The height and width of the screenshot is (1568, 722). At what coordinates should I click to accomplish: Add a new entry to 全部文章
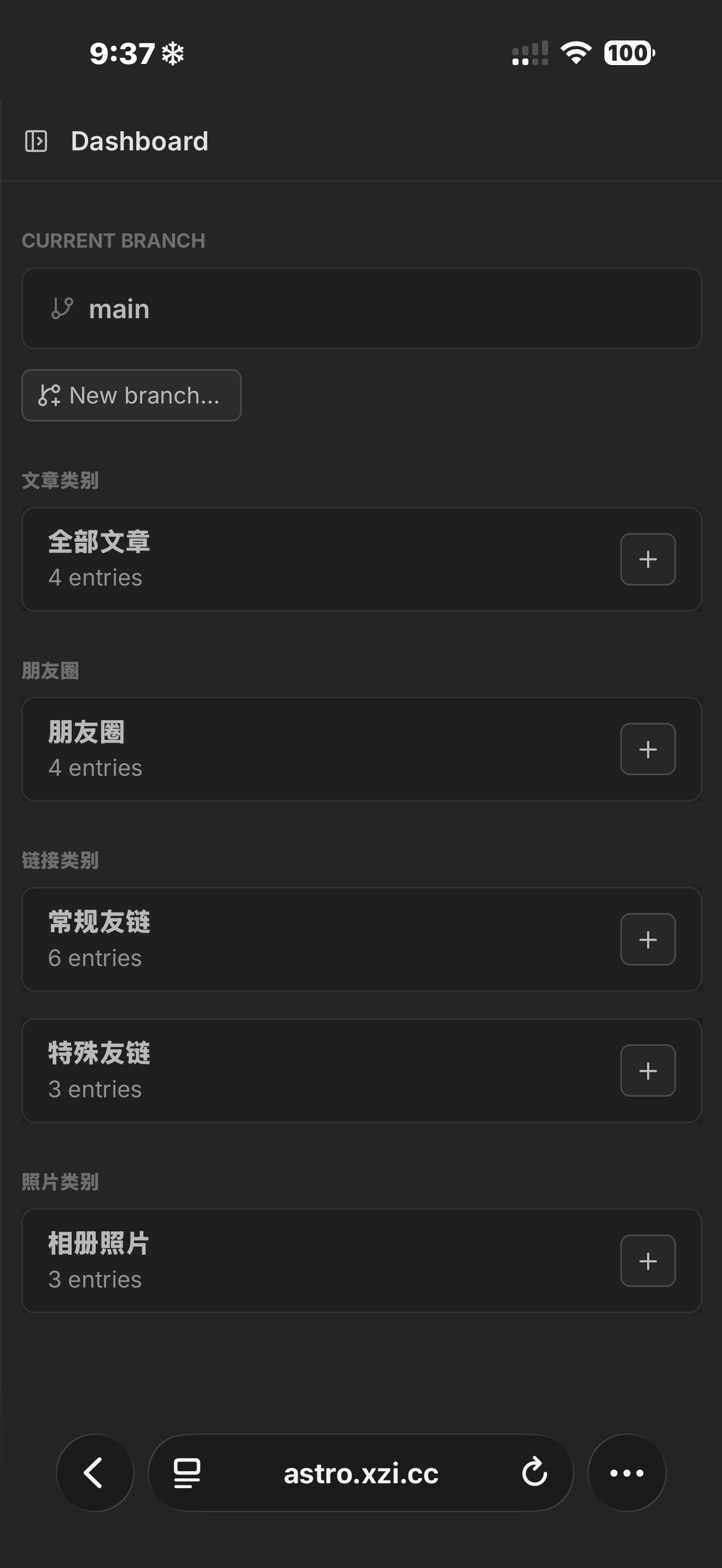648,559
